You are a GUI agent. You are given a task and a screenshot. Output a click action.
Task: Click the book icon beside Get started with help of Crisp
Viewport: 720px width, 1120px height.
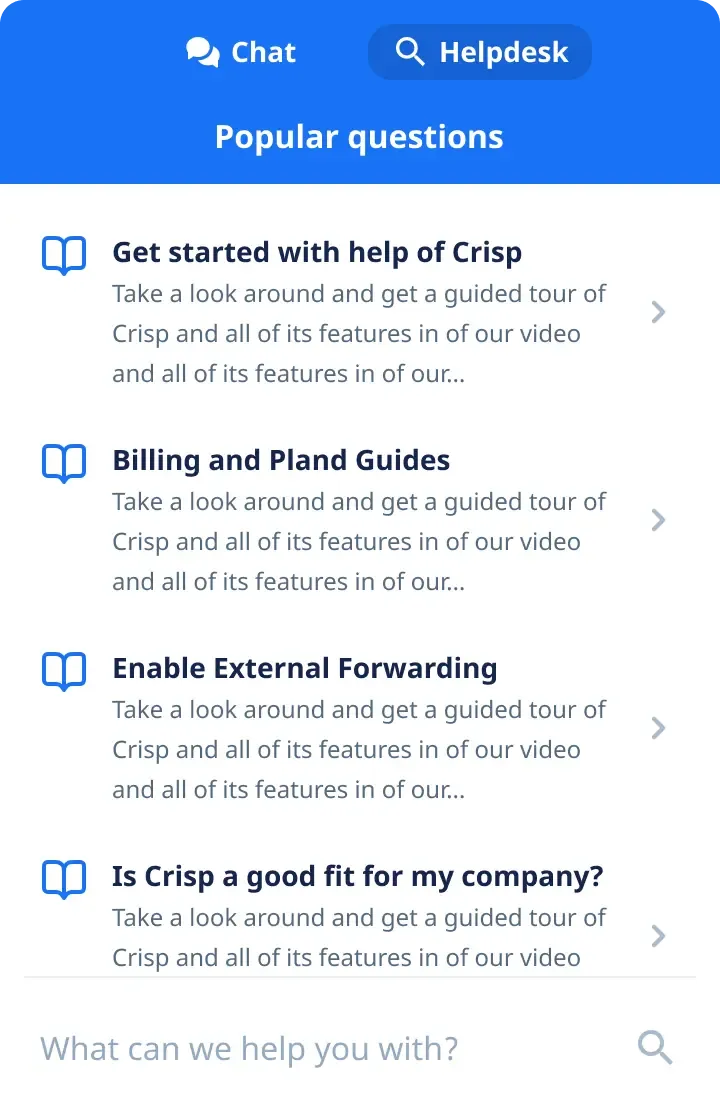click(63, 255)
